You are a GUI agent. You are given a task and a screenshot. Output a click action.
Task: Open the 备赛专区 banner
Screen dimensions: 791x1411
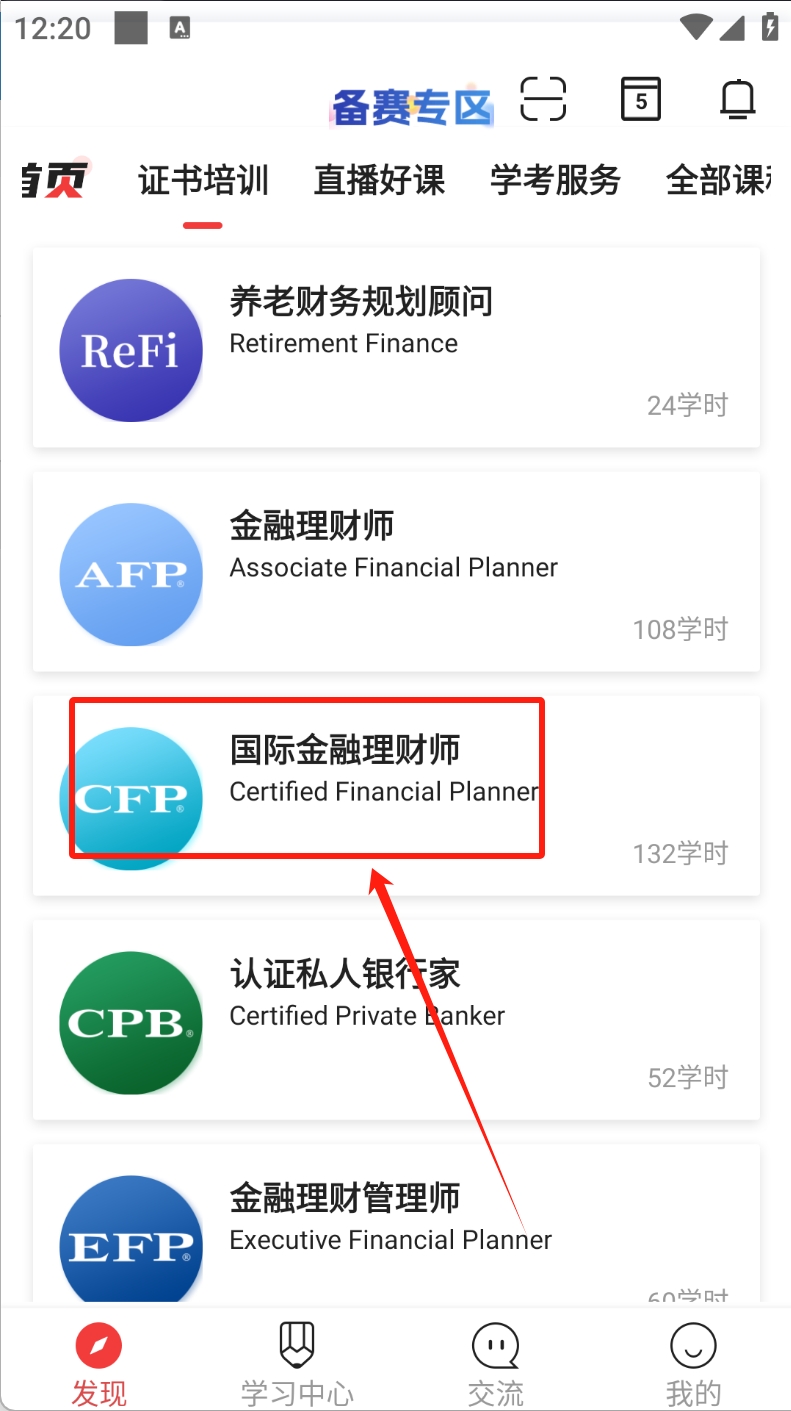pyautogui.click(x=412, y=106)
